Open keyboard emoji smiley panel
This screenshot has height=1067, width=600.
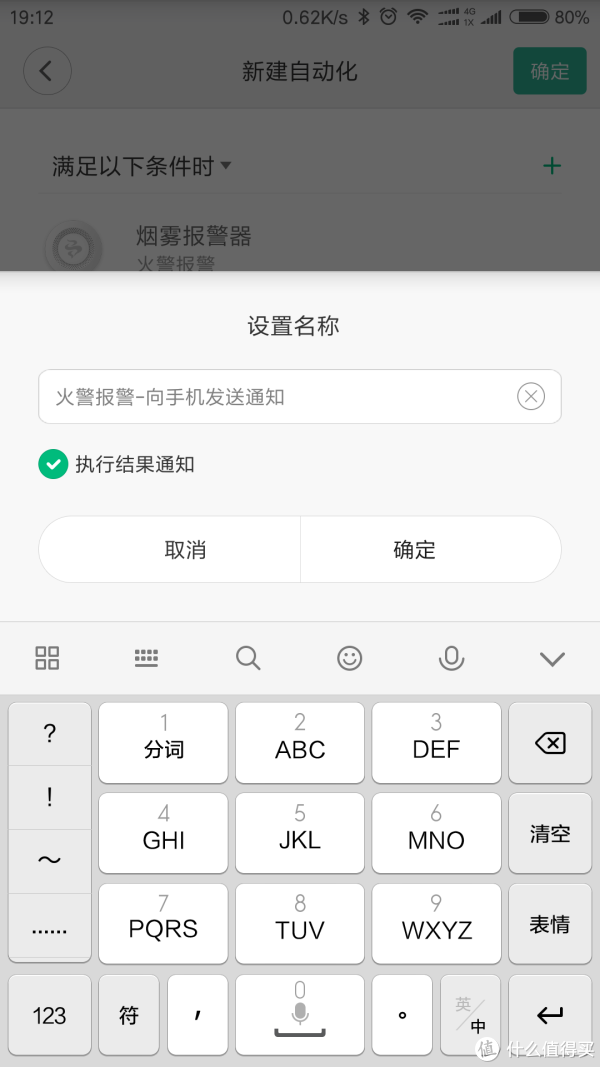[349, 658]
